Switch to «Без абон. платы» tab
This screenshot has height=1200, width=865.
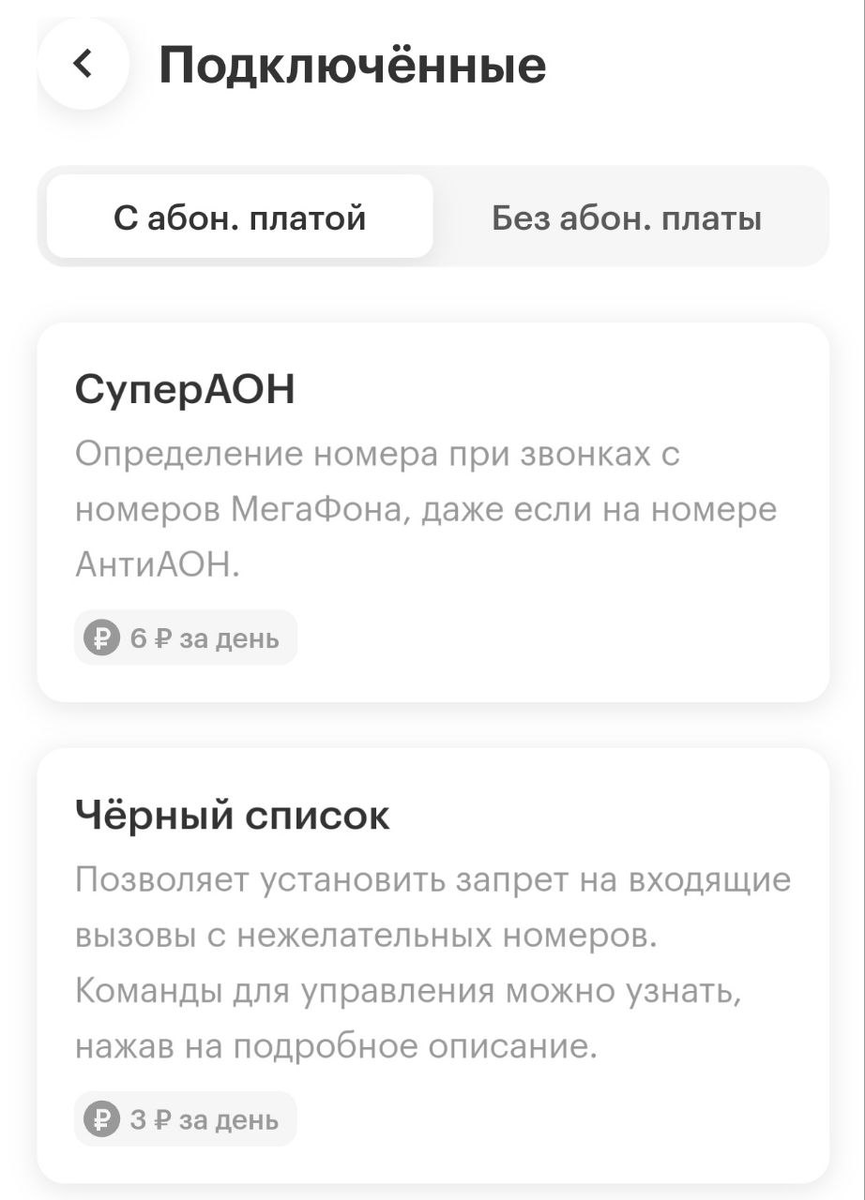(626, 218)
